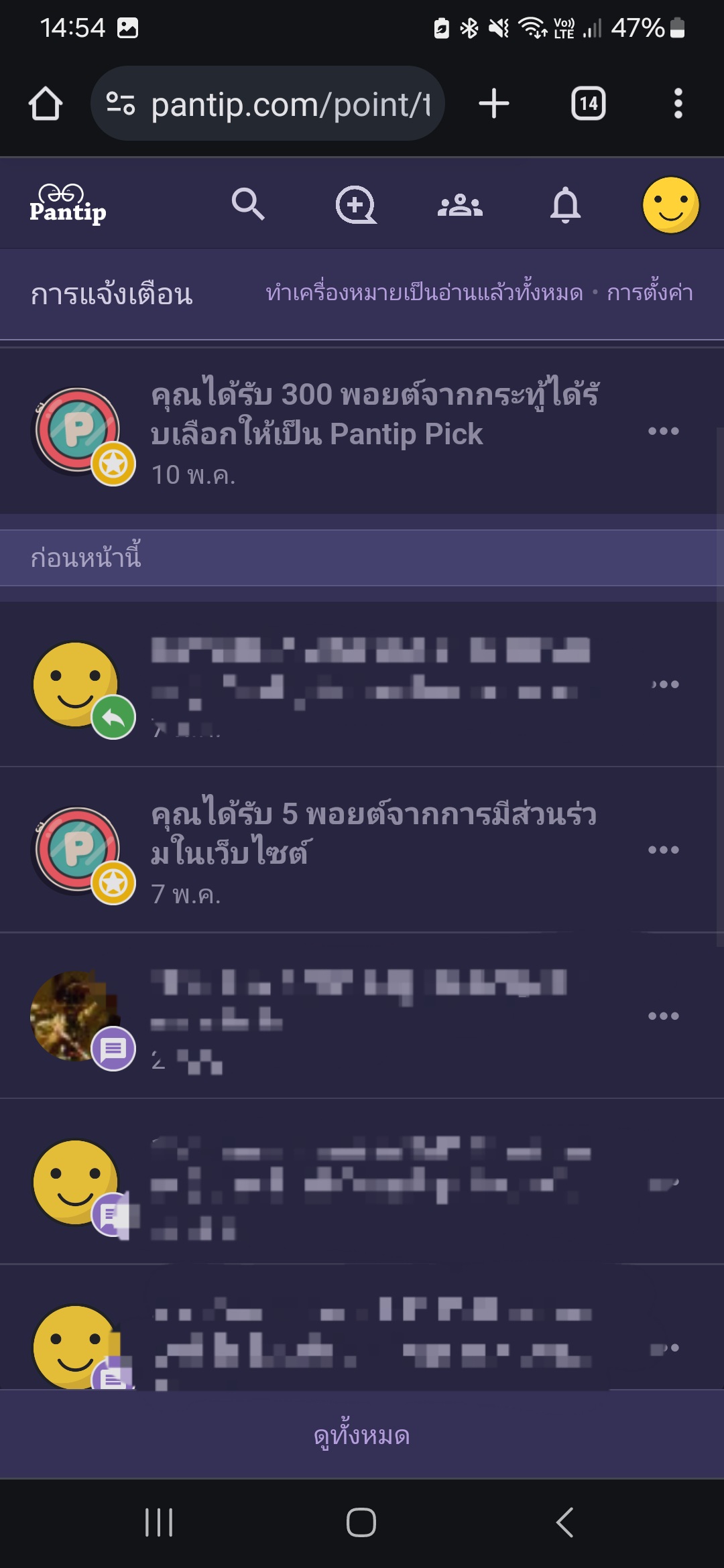Open options for the 300 points notification

pyautogui.click(x=664, y=431)
